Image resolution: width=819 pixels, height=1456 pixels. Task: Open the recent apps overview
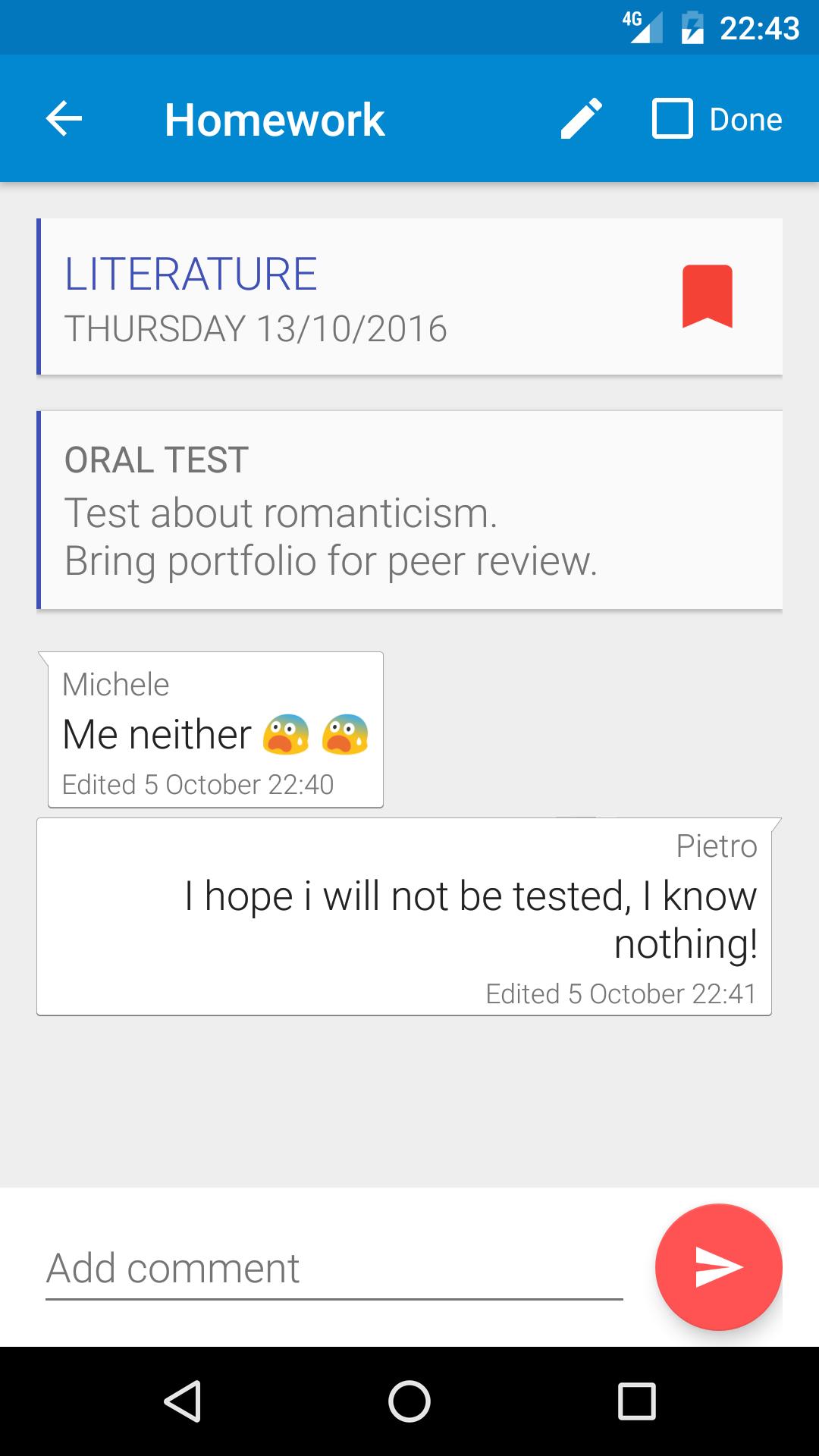coord(636,1401)
